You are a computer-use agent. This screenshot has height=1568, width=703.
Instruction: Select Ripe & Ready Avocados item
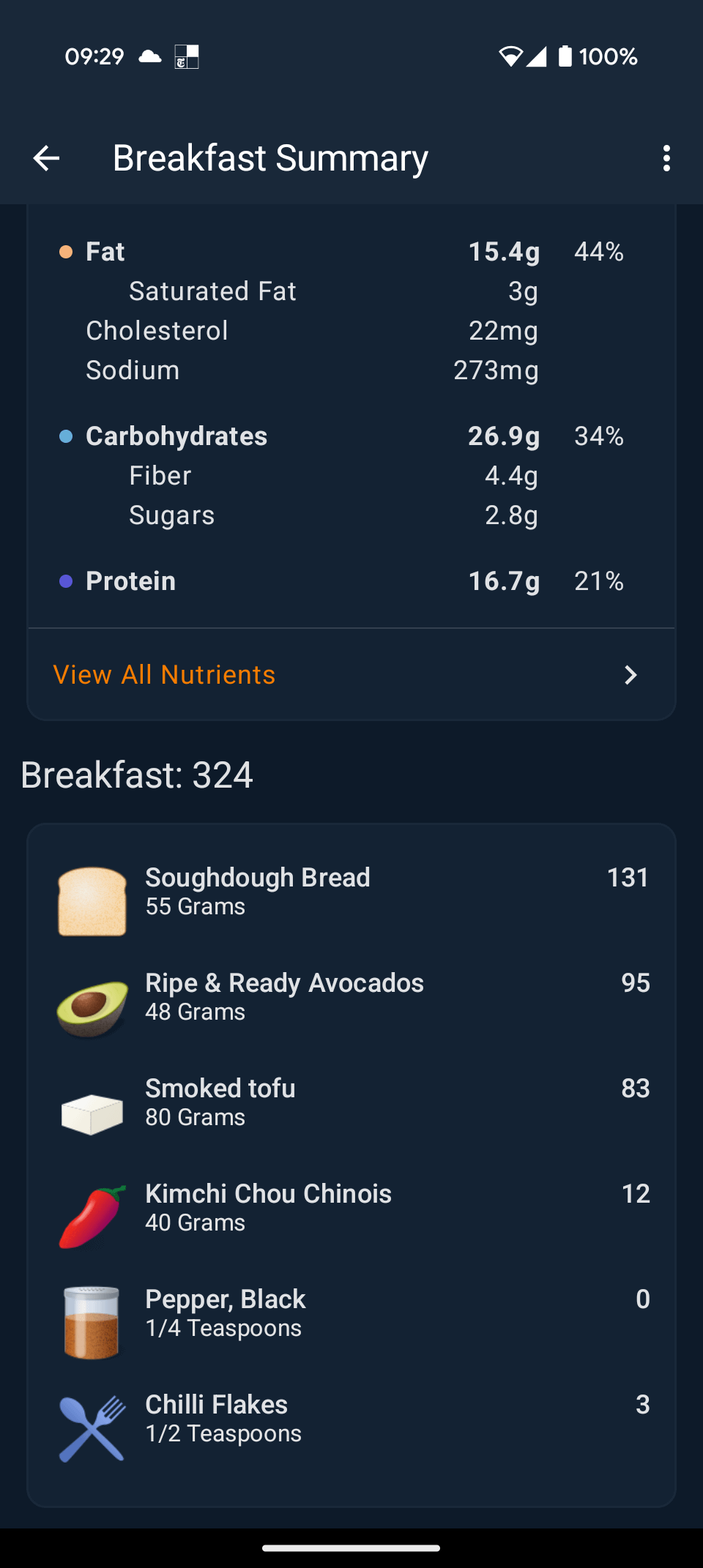pyautogui.click(x=351, y=997)
